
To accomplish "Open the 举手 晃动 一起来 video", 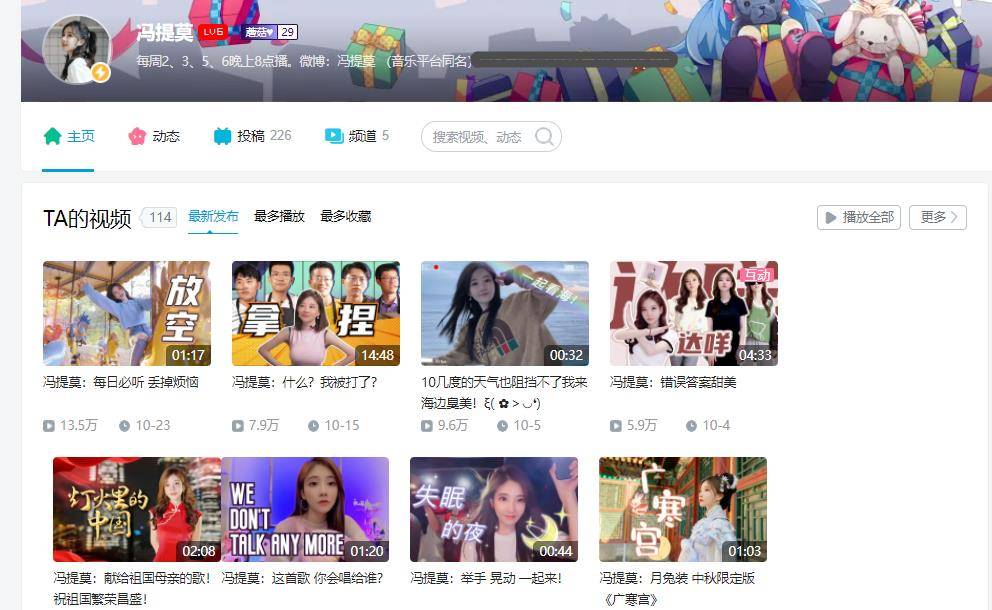I will point(493,509).
